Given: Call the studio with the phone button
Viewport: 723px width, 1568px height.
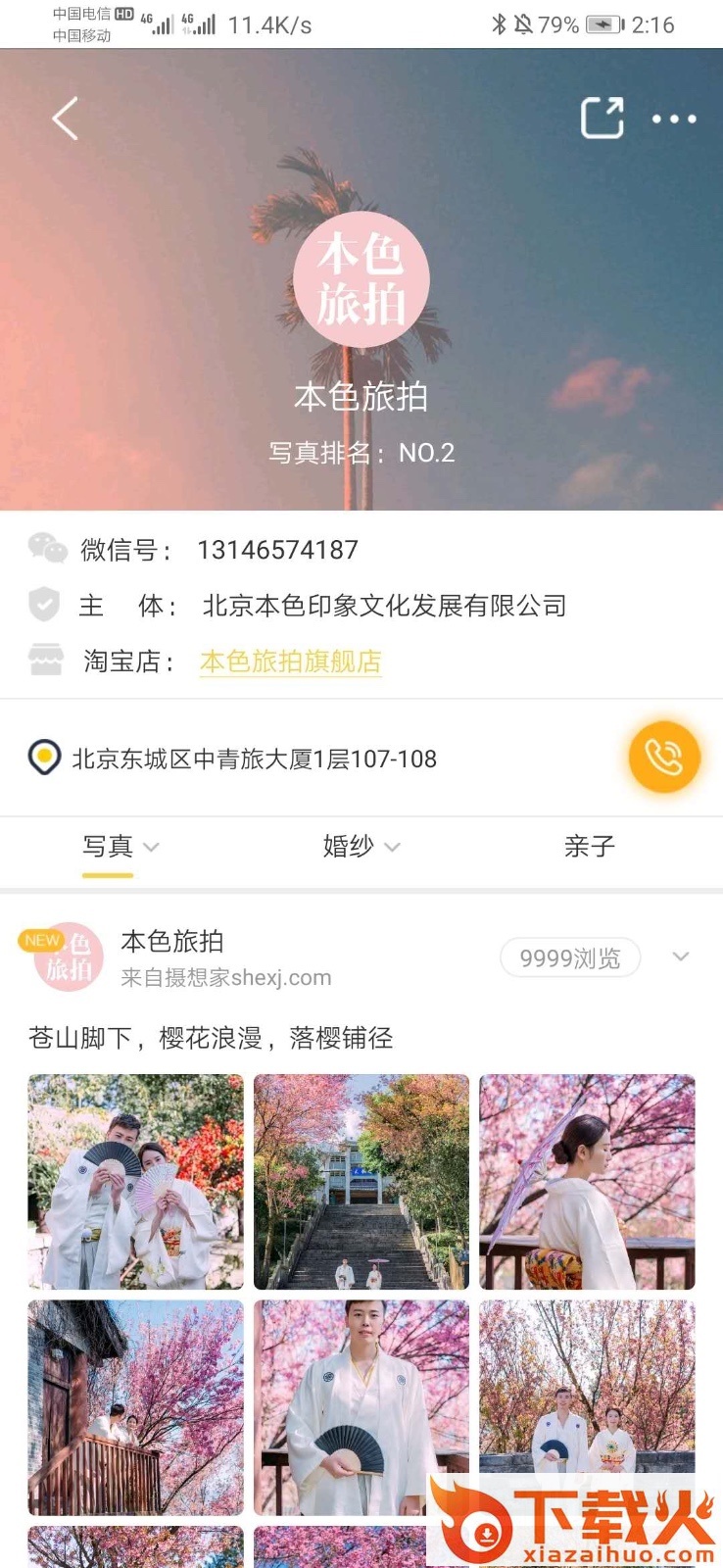Looking at the screenshot, I should 663,758.
